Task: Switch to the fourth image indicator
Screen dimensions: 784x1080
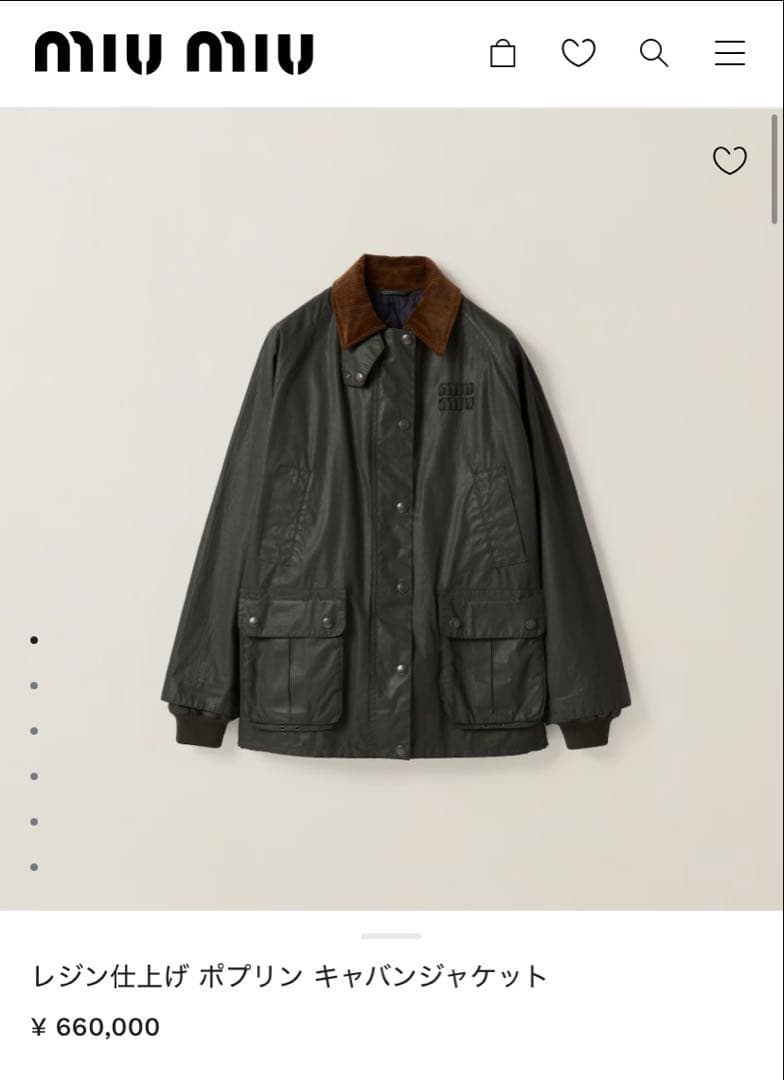Action: point(36,776)
